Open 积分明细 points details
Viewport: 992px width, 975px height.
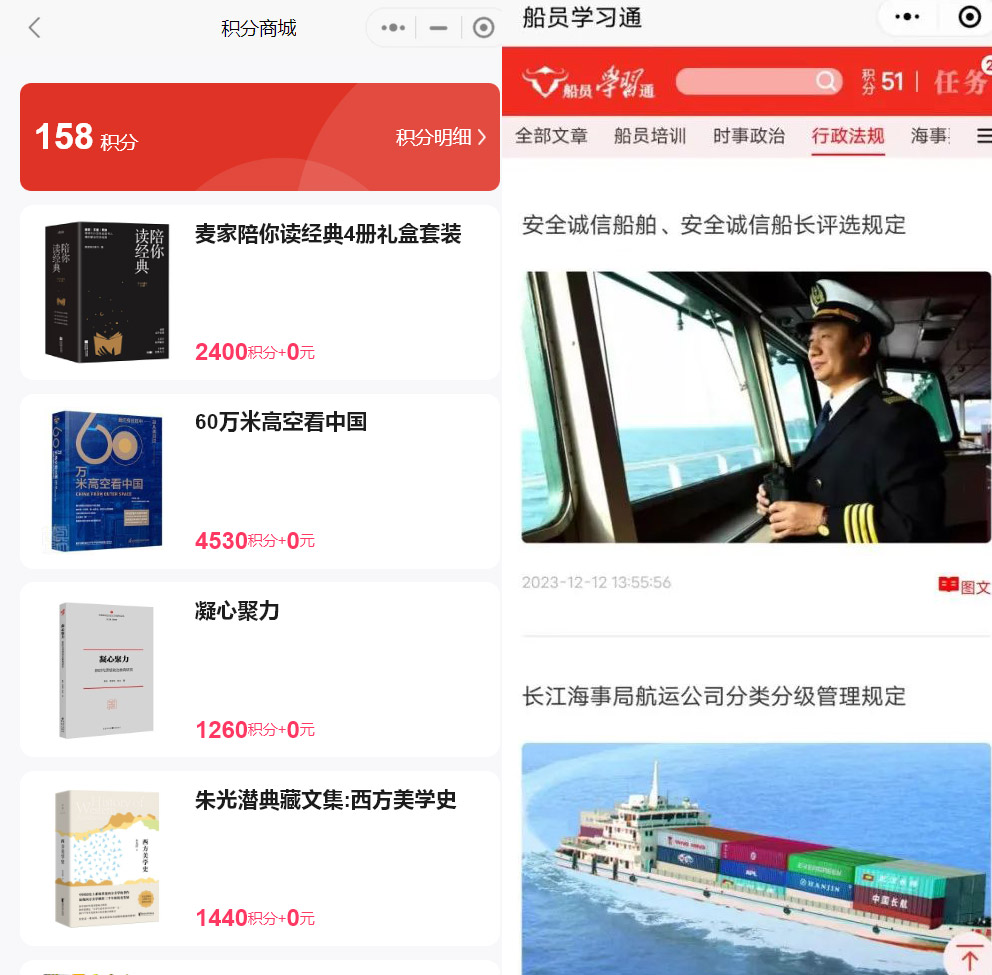pyautogui.click(x=441, y=137)
